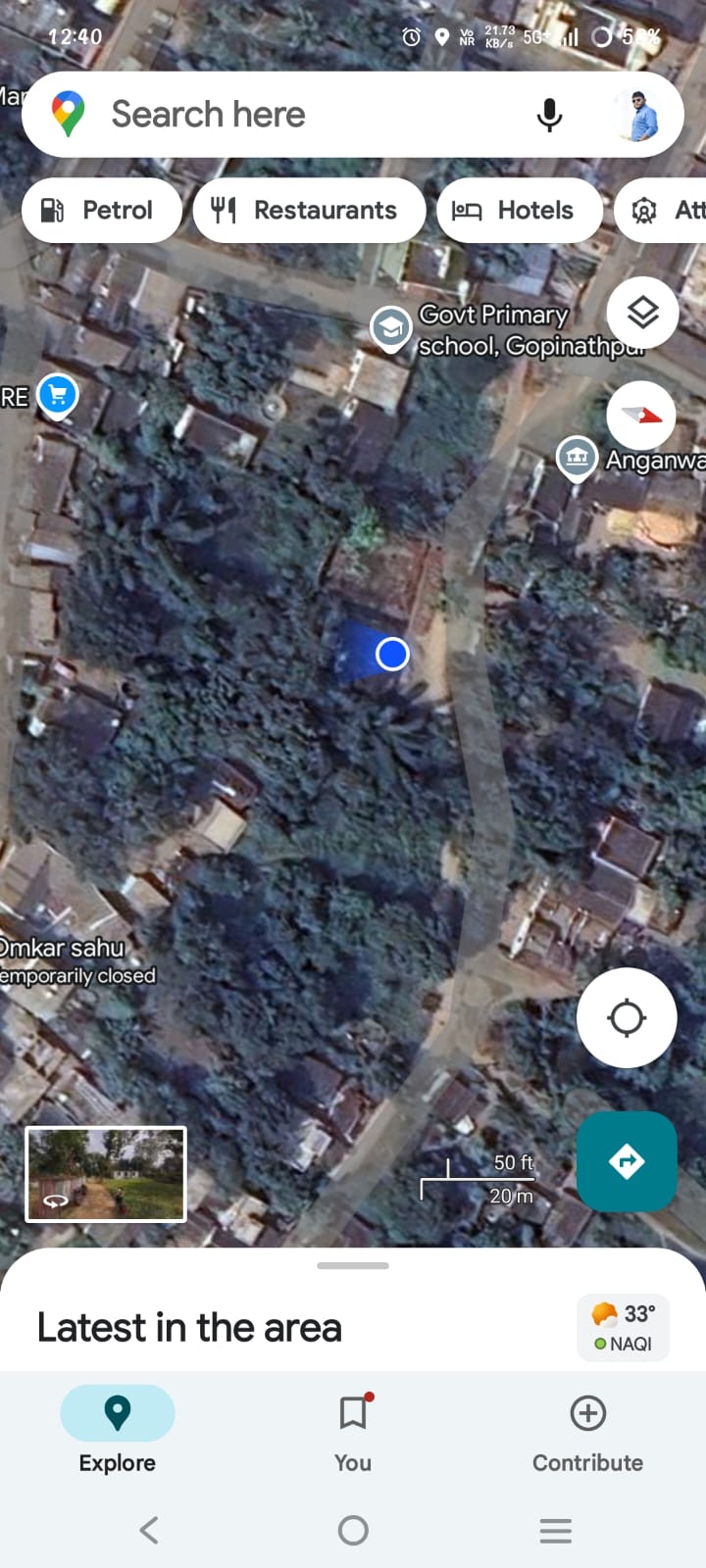
Task: Open directions with the blue arrow button
Action: pyautogui.click(x=626, y=1161)
